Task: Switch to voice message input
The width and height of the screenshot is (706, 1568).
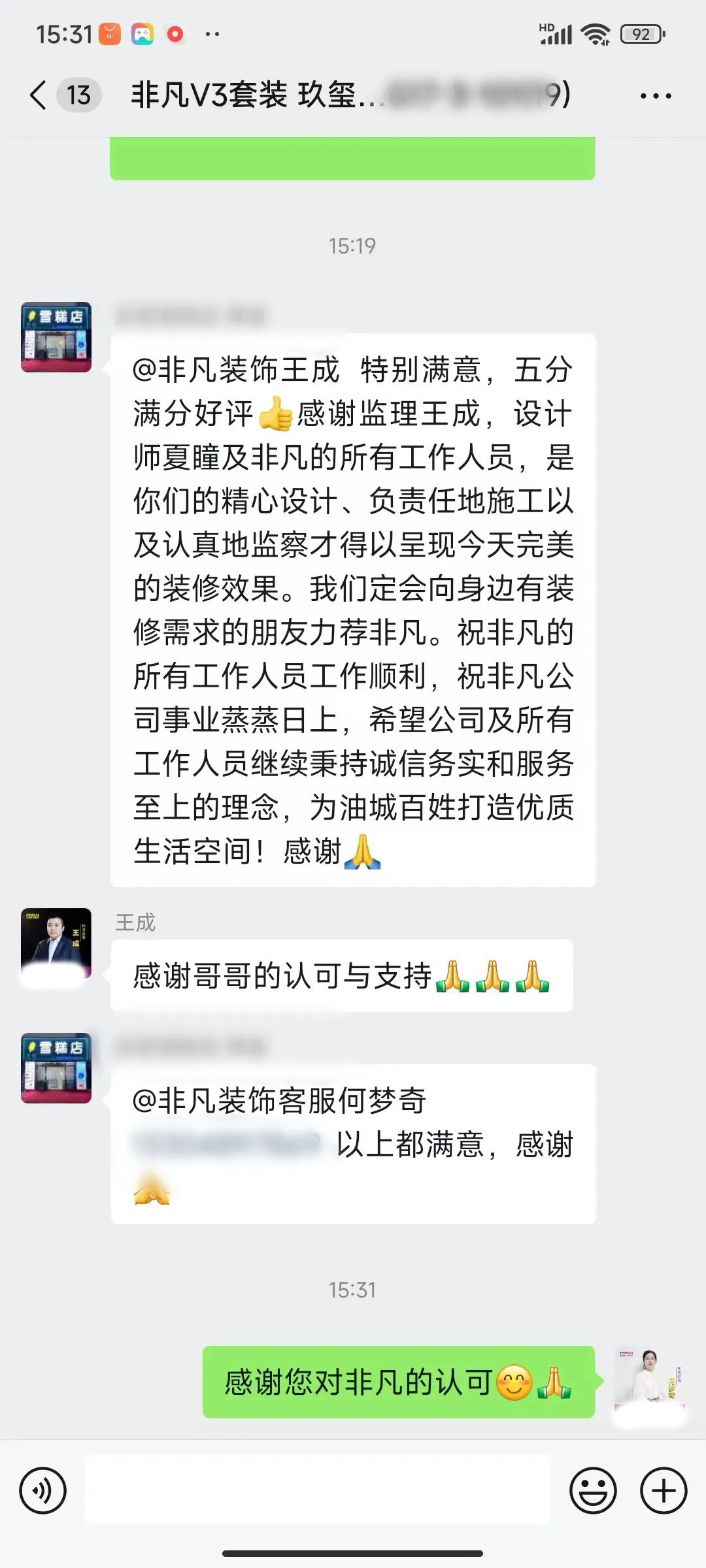Action: 43,1491
